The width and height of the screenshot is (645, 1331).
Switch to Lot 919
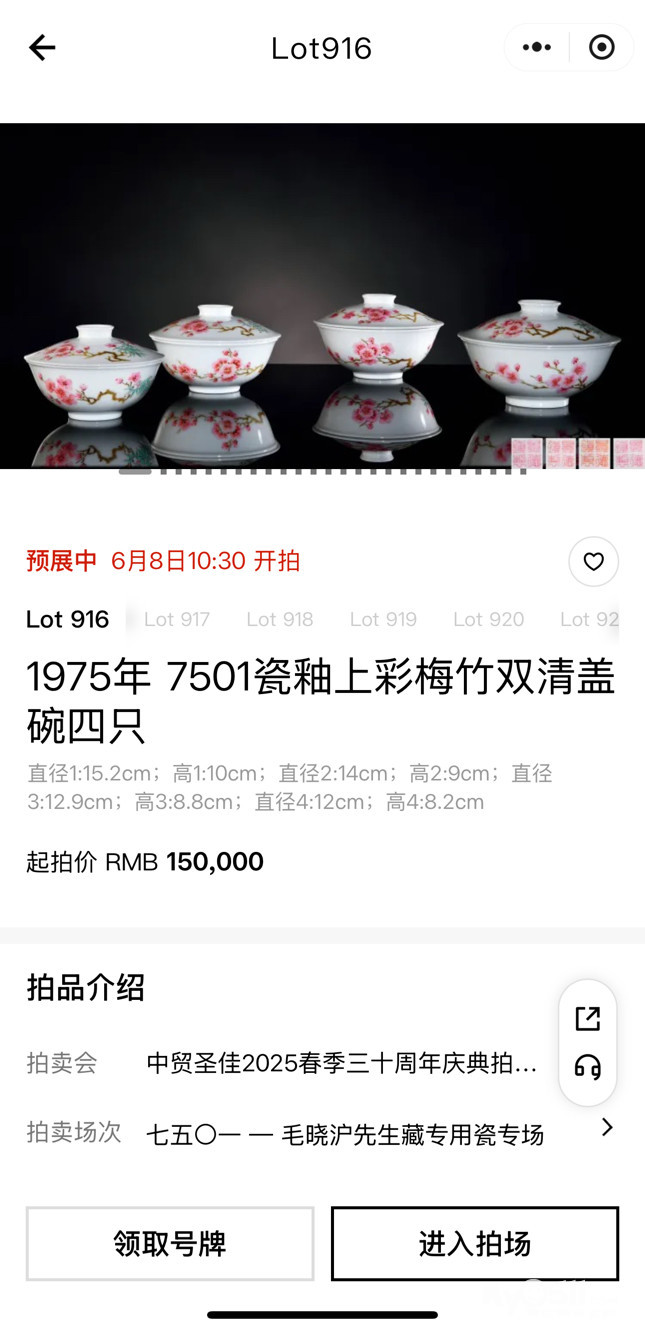[383, 620]
